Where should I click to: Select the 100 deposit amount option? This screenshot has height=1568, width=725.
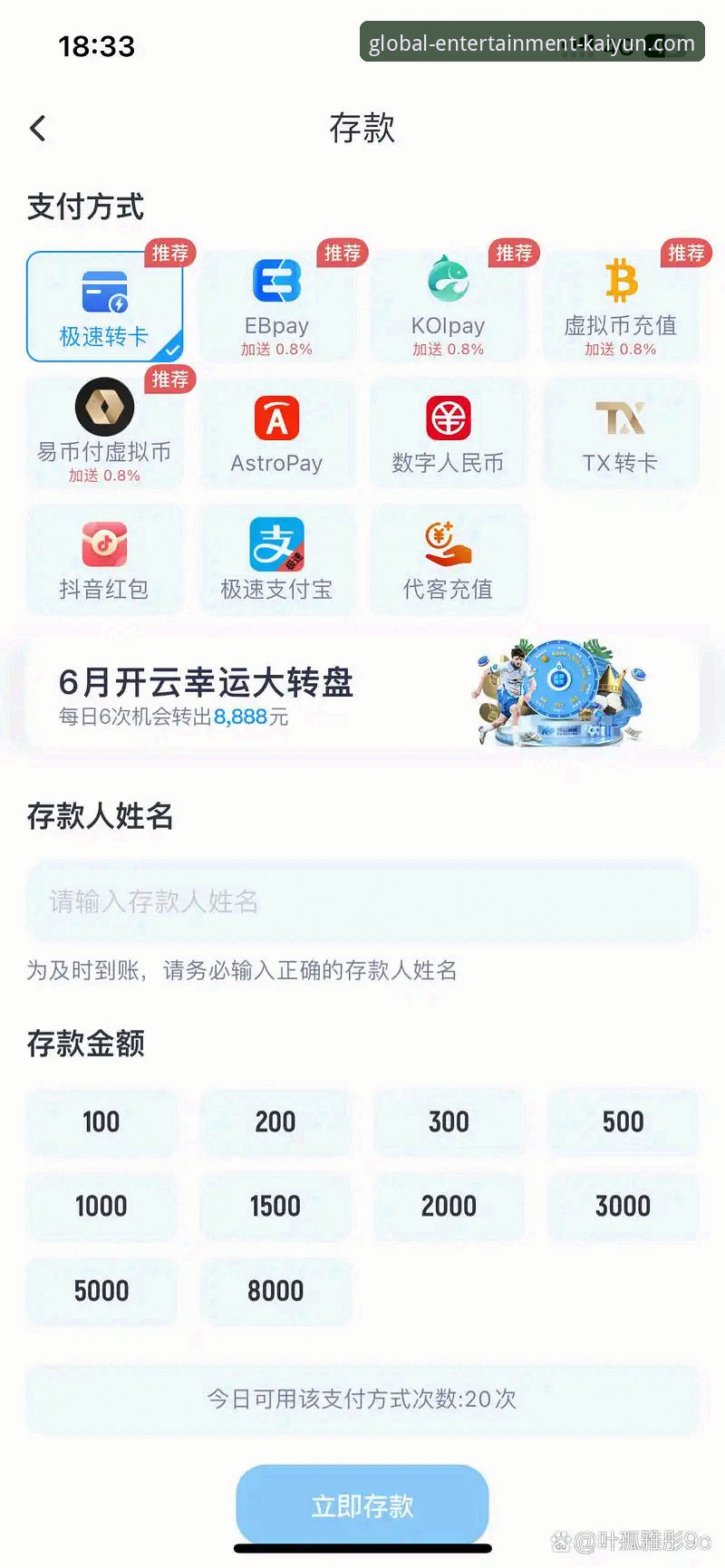pyautogui.click(x=101, y=1121)
